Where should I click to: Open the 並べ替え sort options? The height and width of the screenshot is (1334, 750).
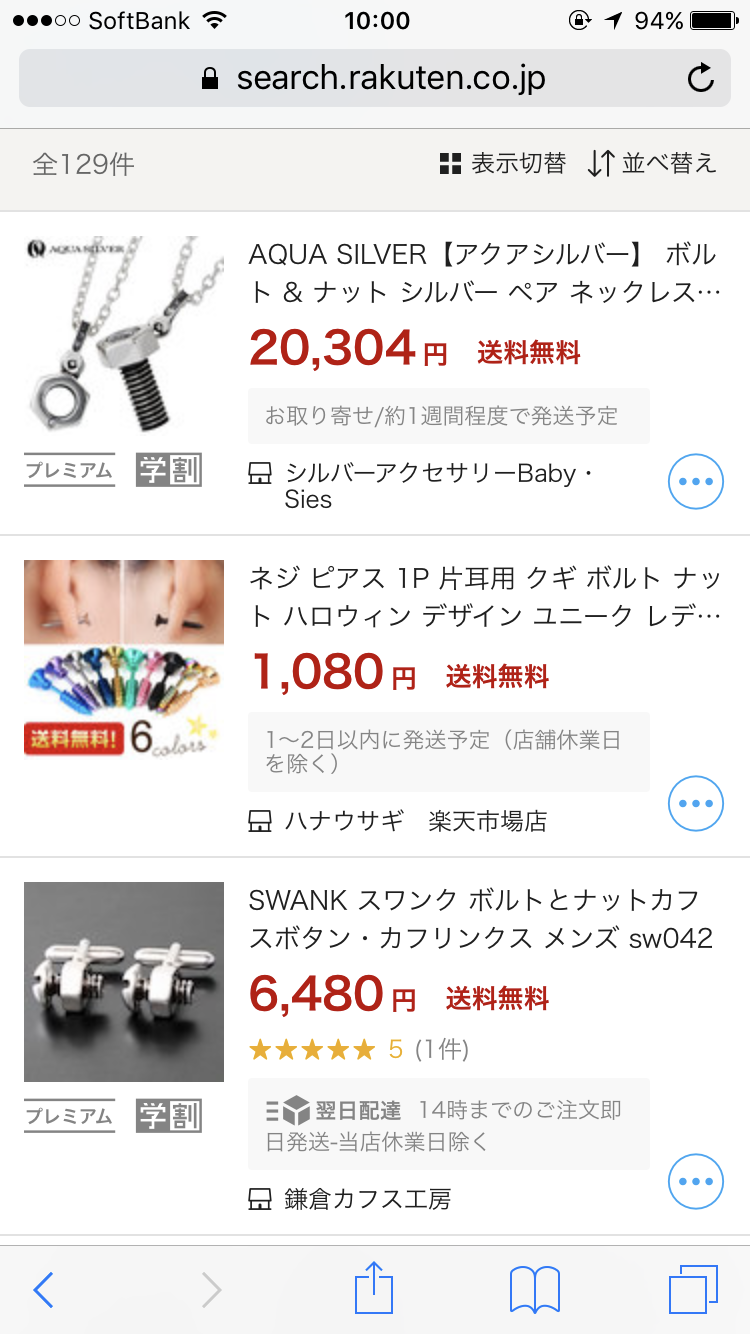(652, 163)
